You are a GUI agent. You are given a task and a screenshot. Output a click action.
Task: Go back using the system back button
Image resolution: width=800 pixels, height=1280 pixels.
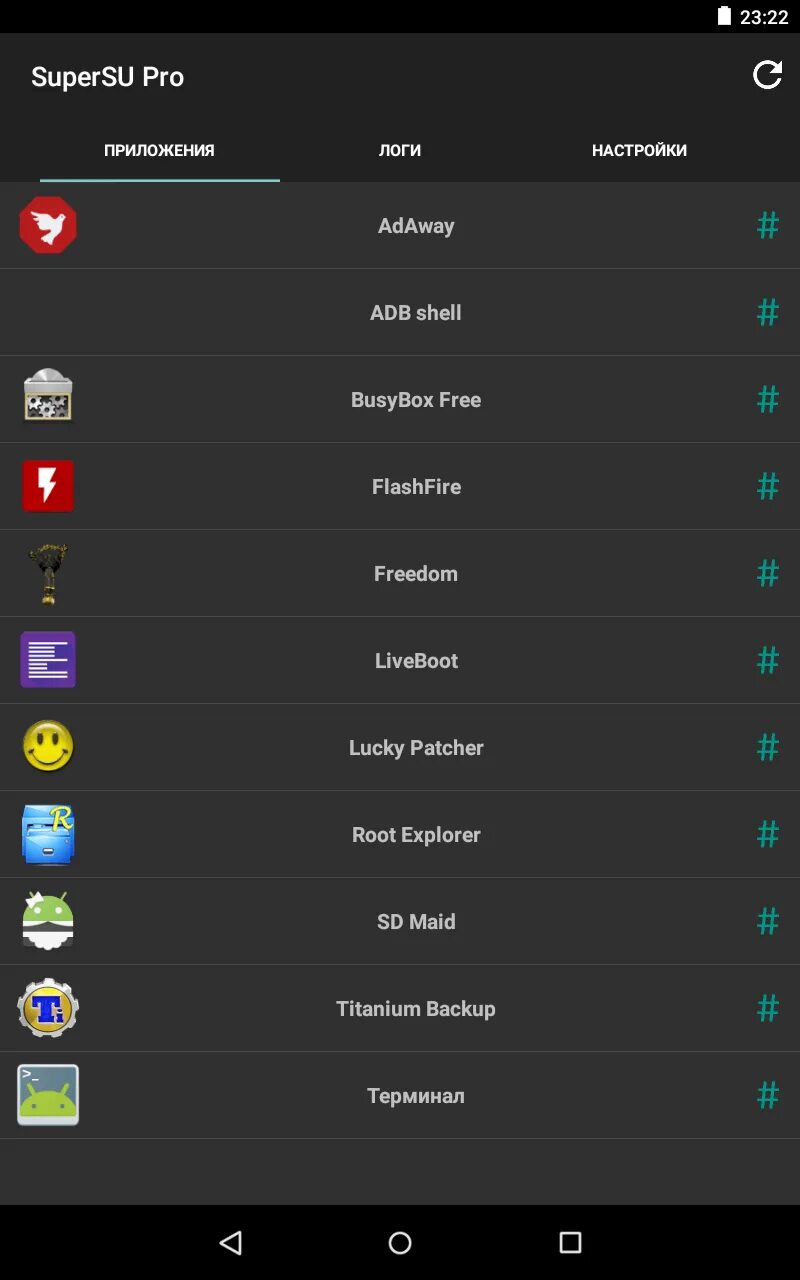point(231,1242)
